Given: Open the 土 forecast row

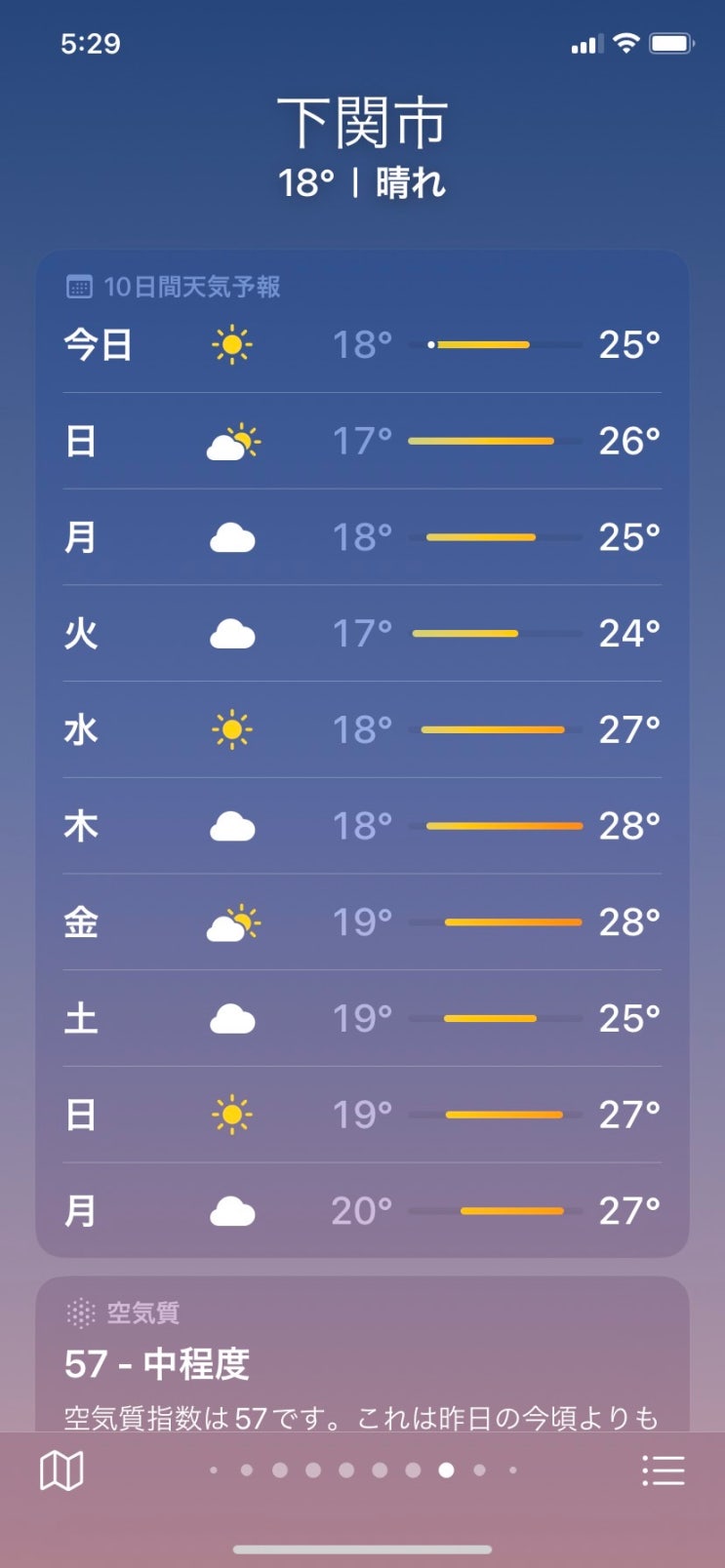Looking at the screenshot, I should tap(362, 1018).
